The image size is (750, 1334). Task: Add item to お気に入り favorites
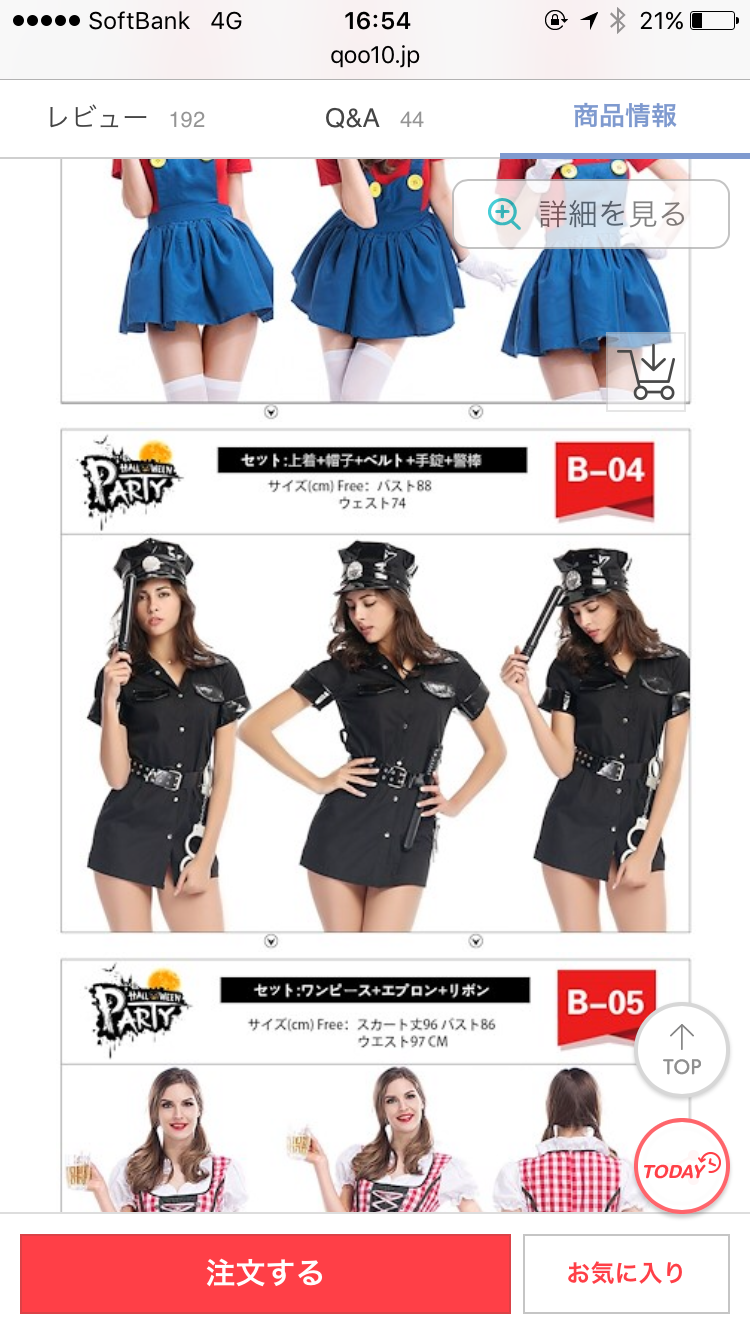click(x=626, y=1273)
